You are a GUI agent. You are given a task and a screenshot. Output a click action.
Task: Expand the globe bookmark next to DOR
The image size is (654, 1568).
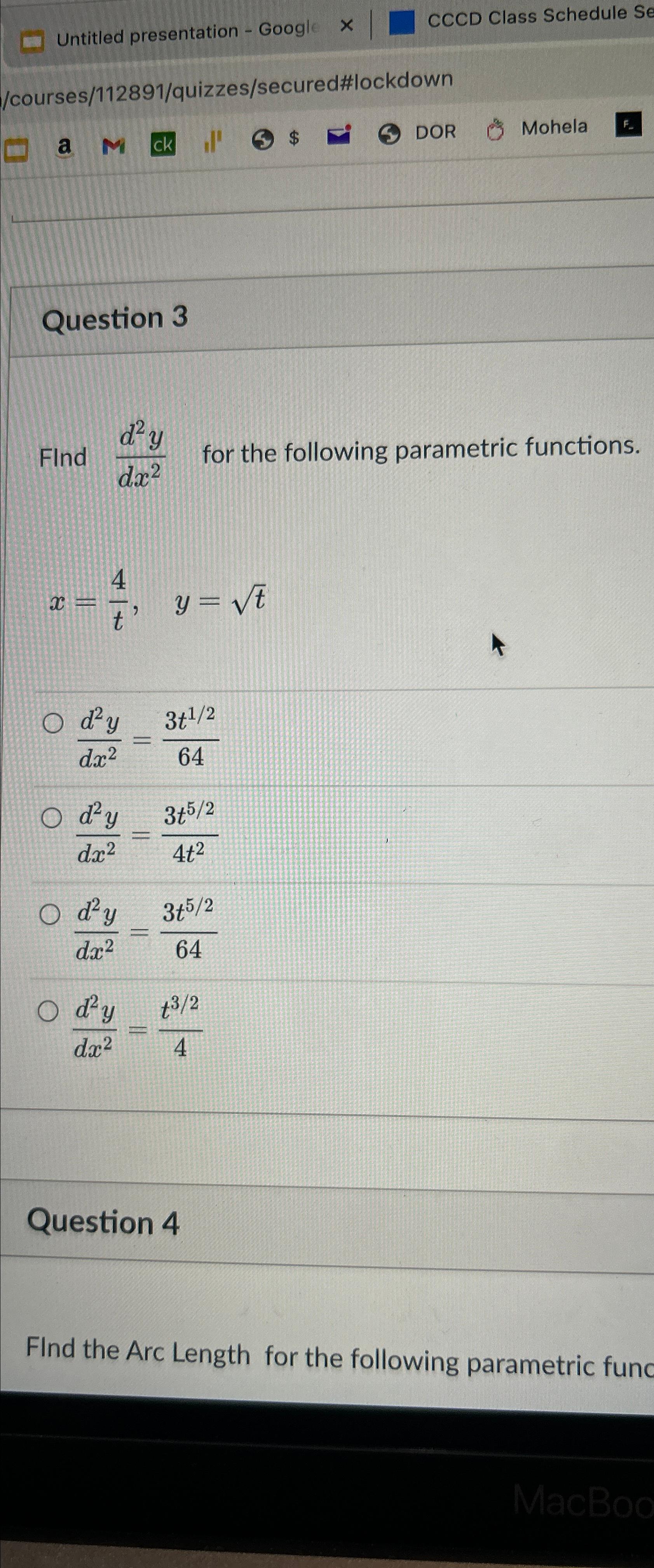point(389,133)
